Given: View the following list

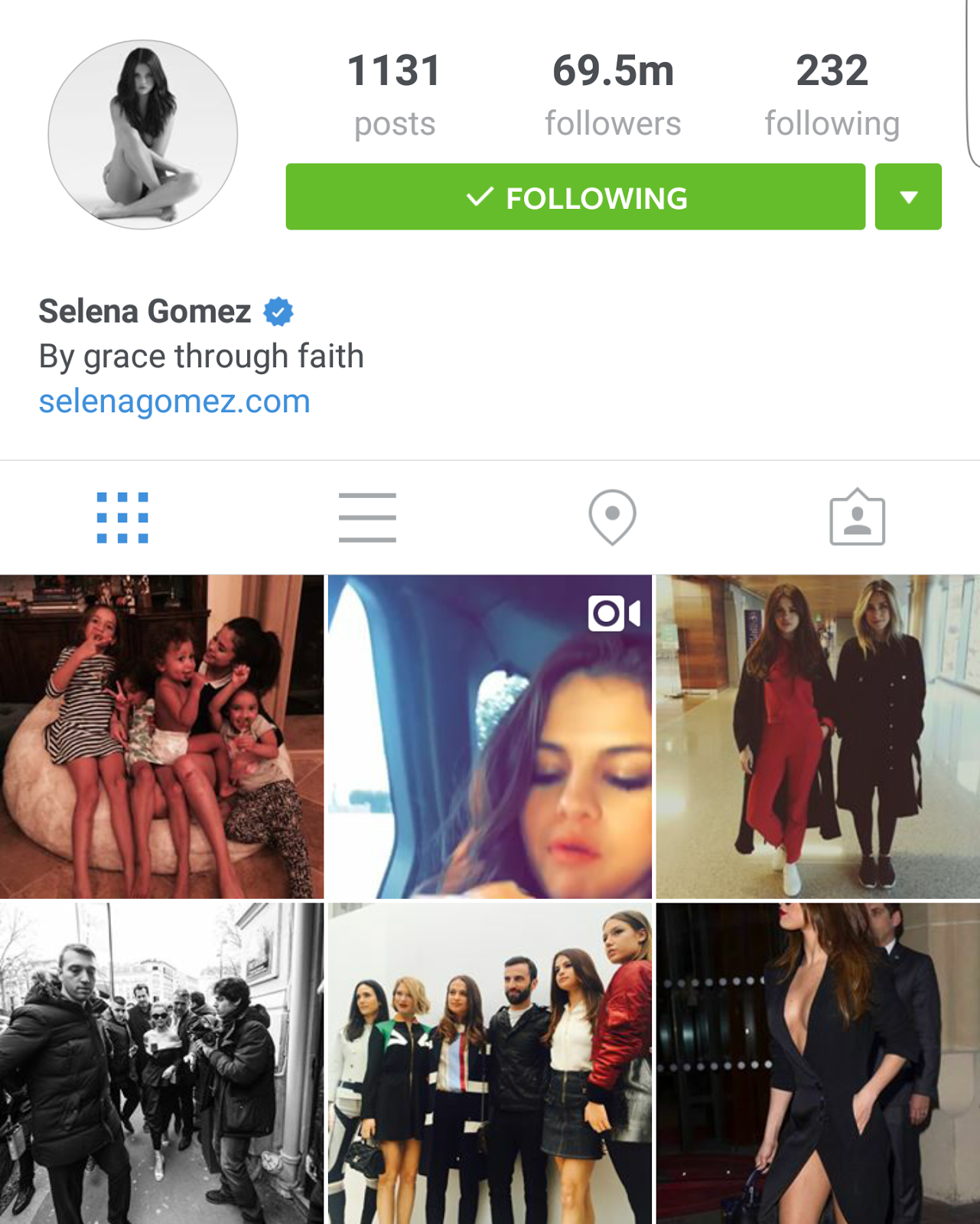Looking at the screenshot, I should pyautogui.click(x=832, y=94).
